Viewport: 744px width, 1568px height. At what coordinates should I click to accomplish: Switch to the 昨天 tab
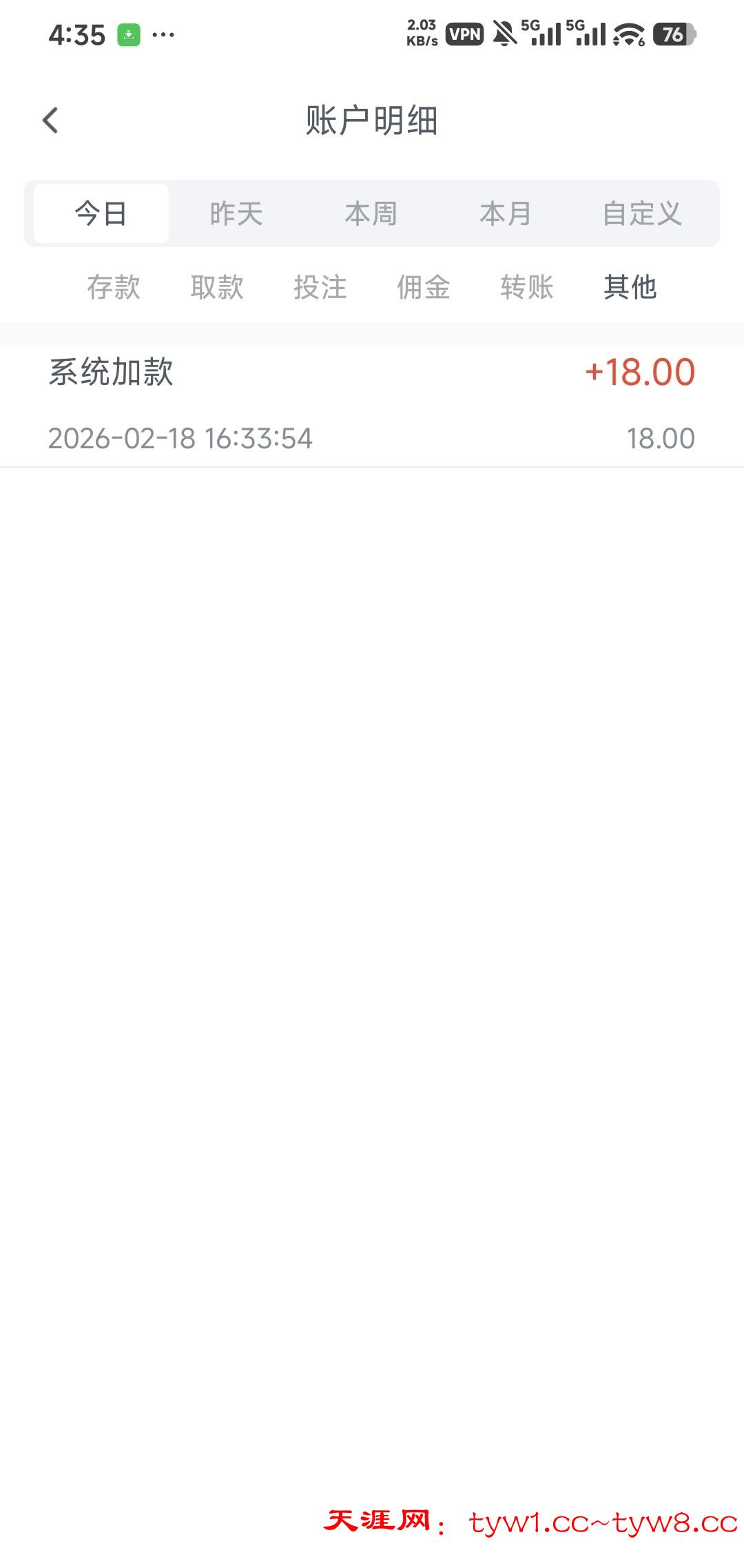pos(236,213)
